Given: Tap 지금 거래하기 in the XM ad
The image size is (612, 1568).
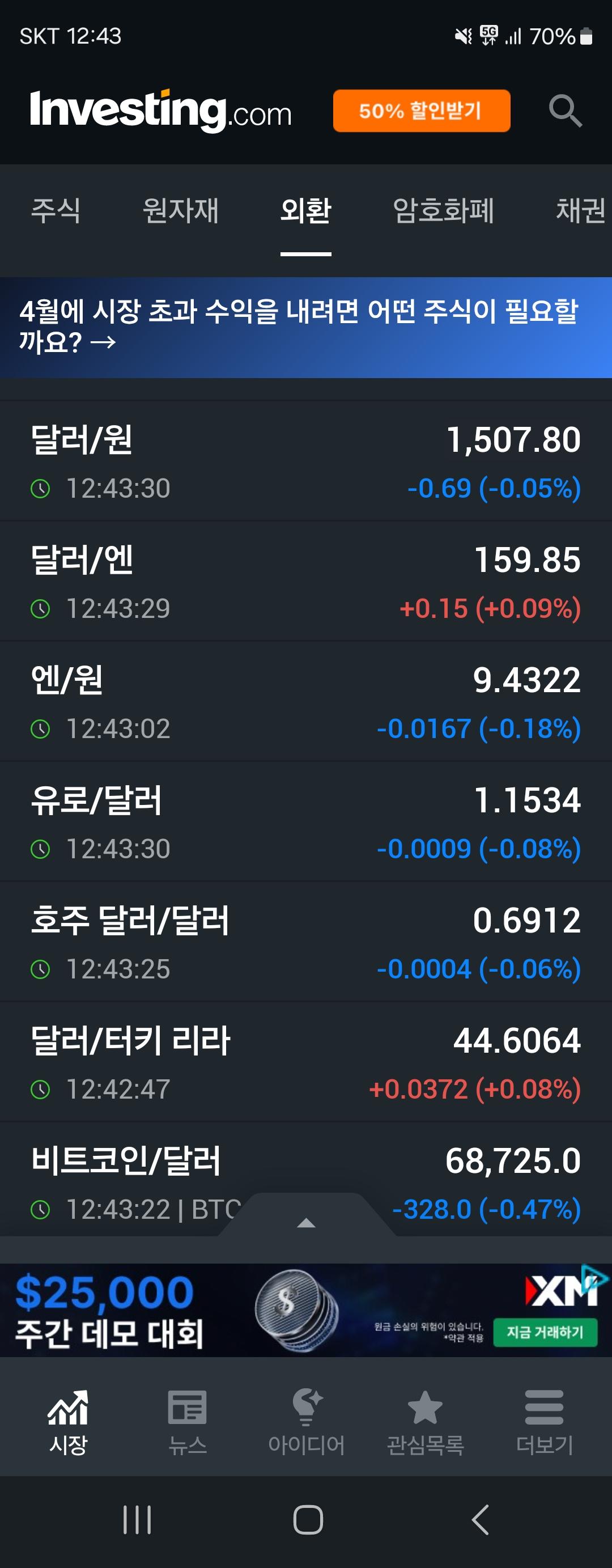Looking at the screenshot, I should tap(545, 1332).
